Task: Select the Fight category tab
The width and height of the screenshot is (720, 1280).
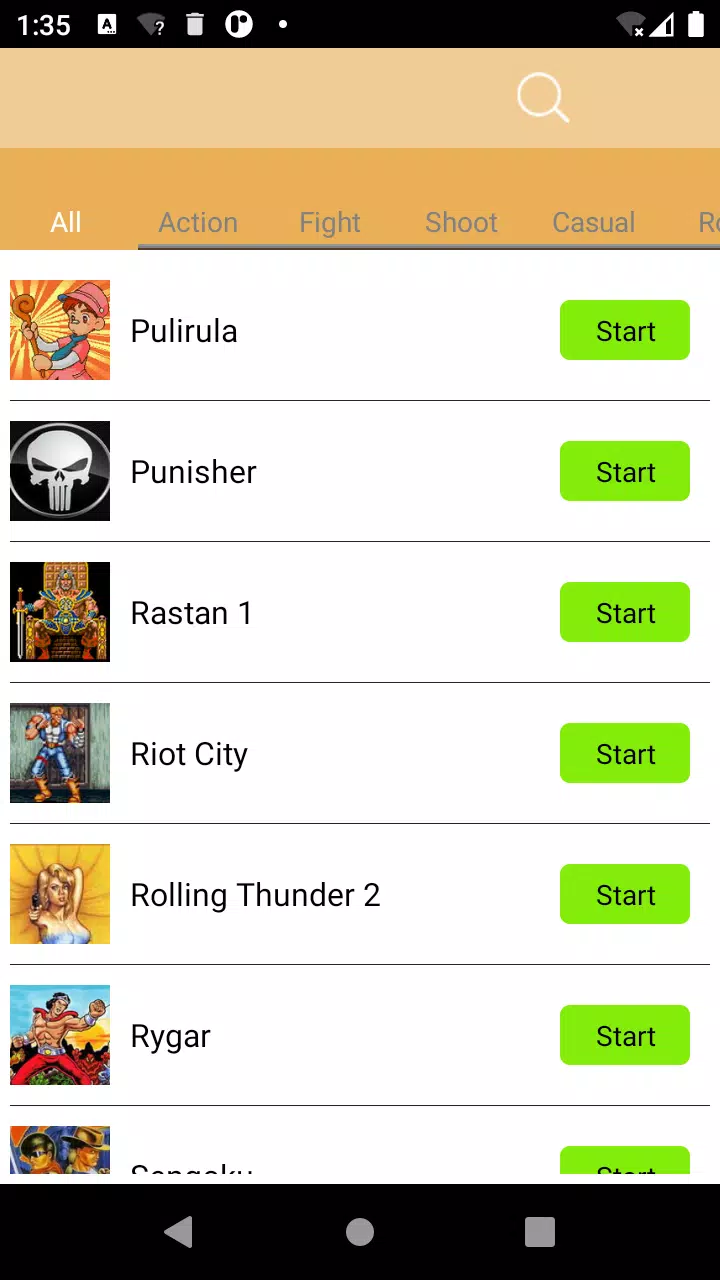Action: [330, 222]
